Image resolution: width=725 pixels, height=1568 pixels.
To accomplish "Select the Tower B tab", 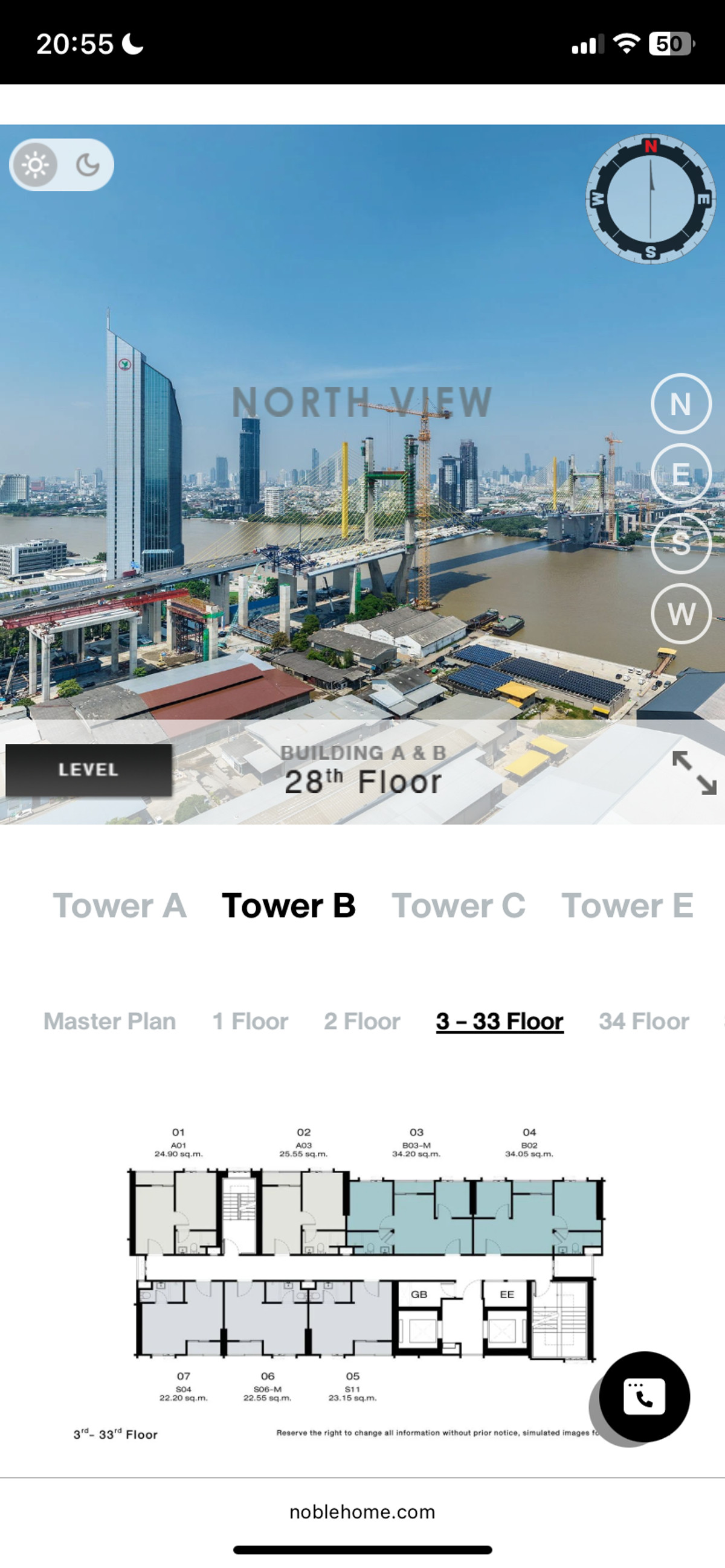I will tap(288, 906).
